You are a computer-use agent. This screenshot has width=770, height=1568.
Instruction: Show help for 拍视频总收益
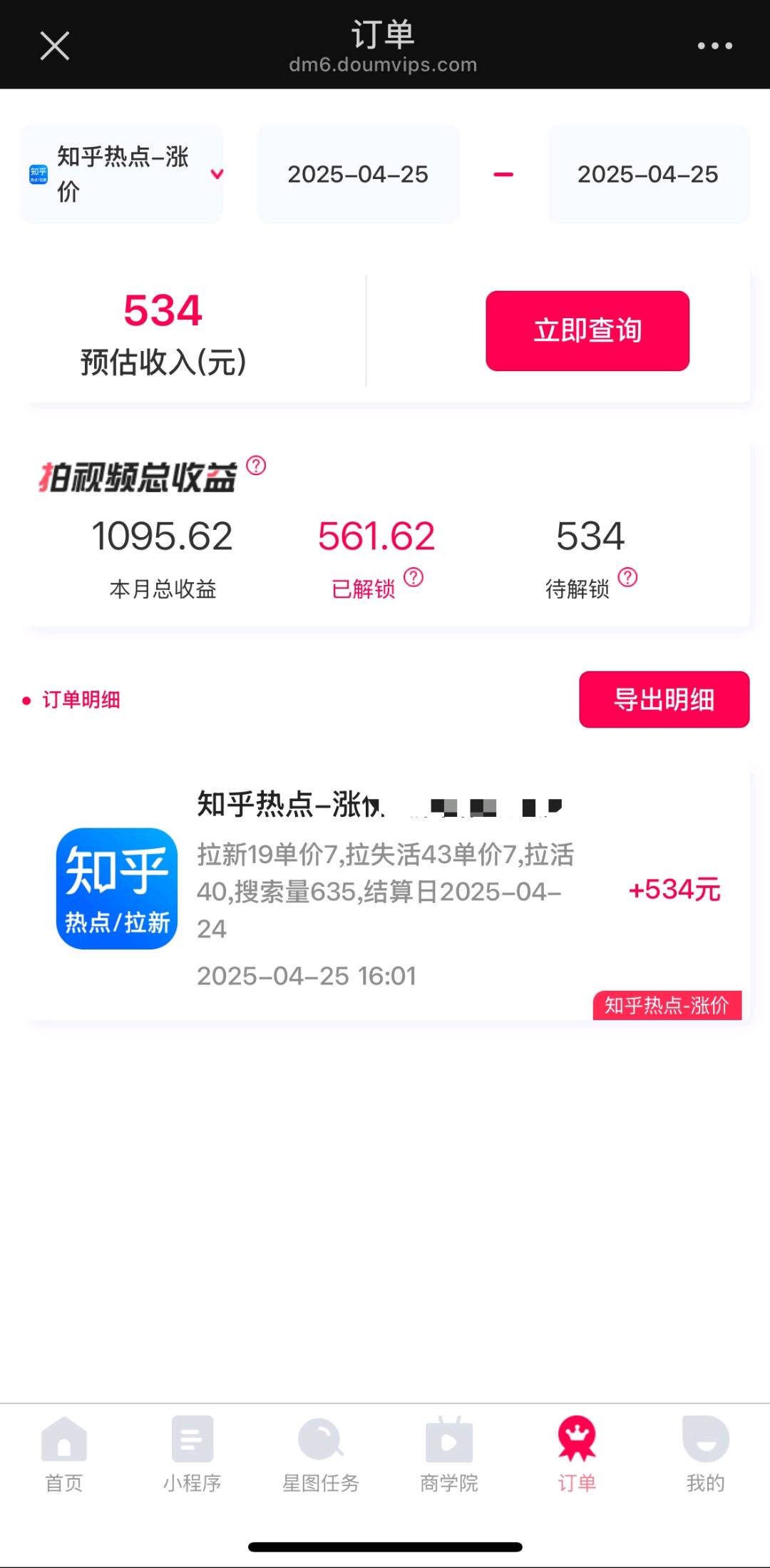click(x=256, y=466)
